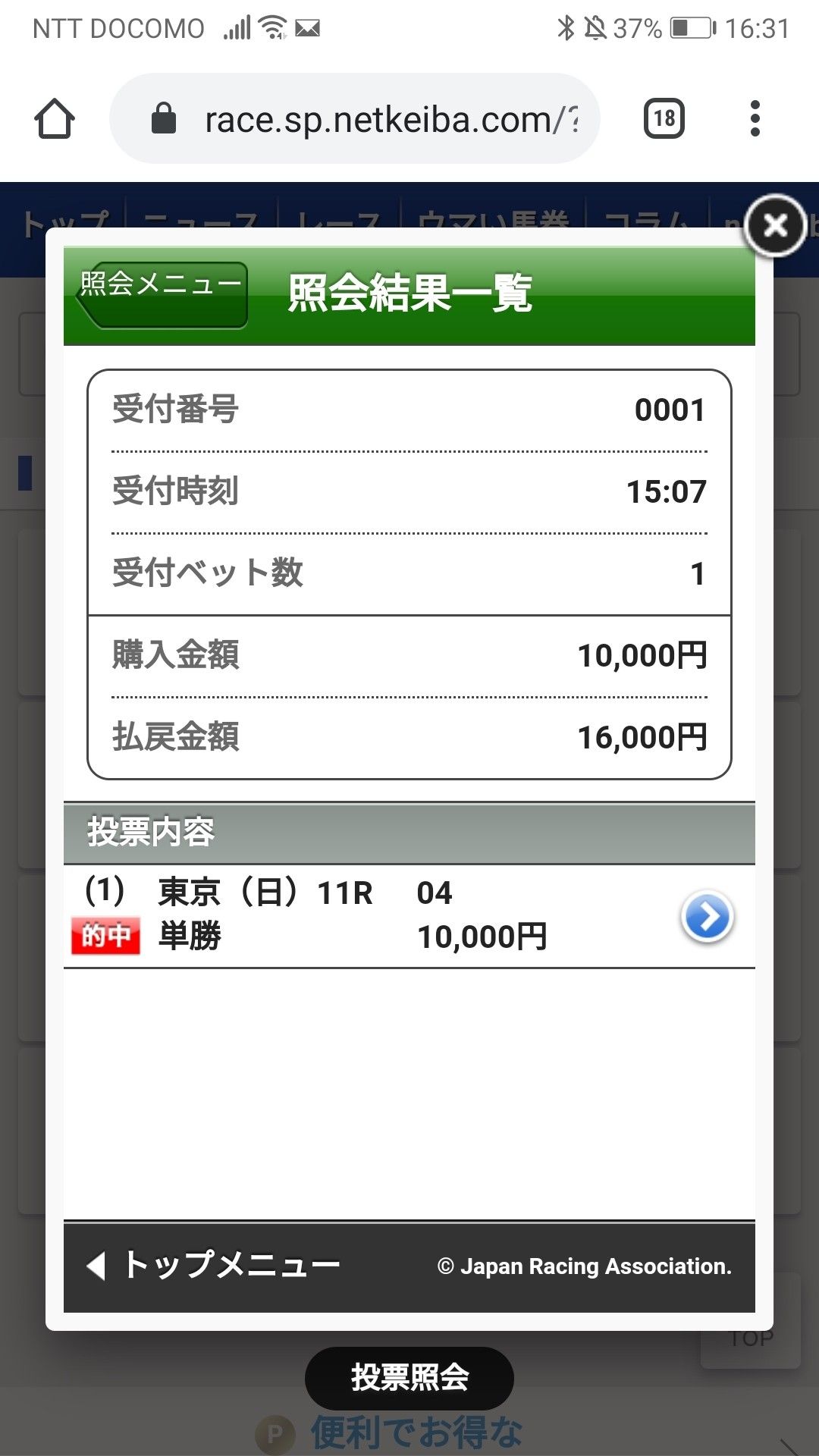
Task: Open the browser home page
Action: [x=55, y=119]
